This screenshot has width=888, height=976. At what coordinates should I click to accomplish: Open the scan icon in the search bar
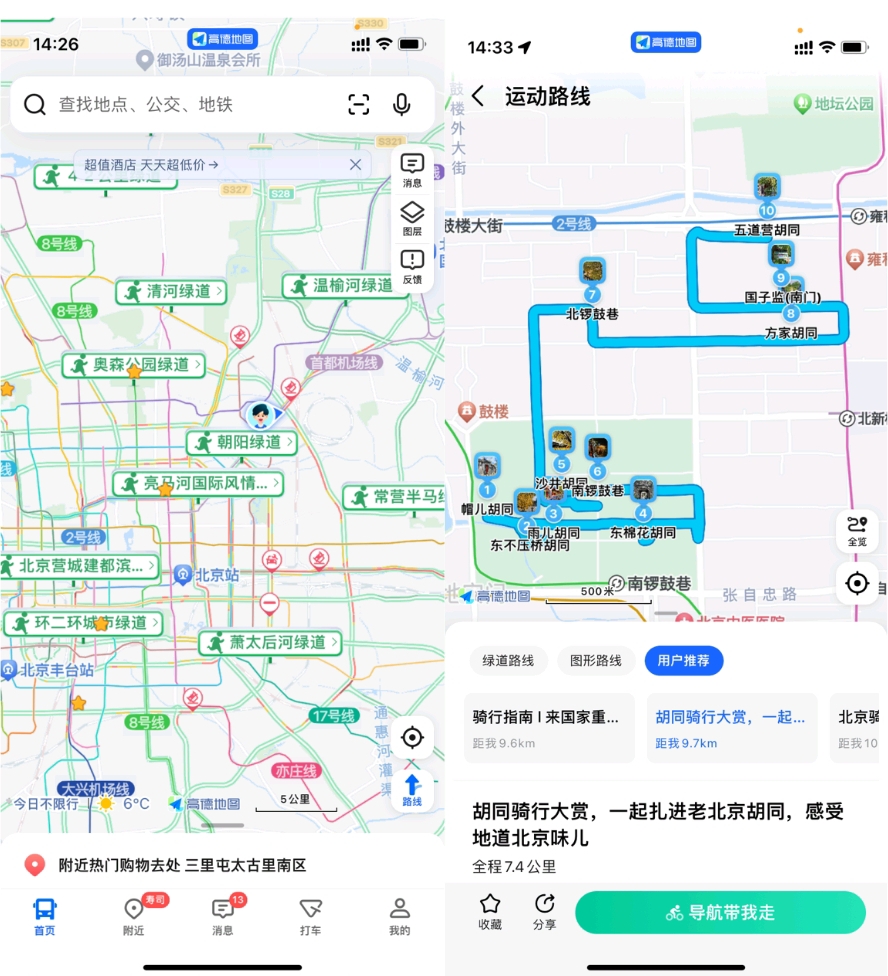(x=358, y=104)
